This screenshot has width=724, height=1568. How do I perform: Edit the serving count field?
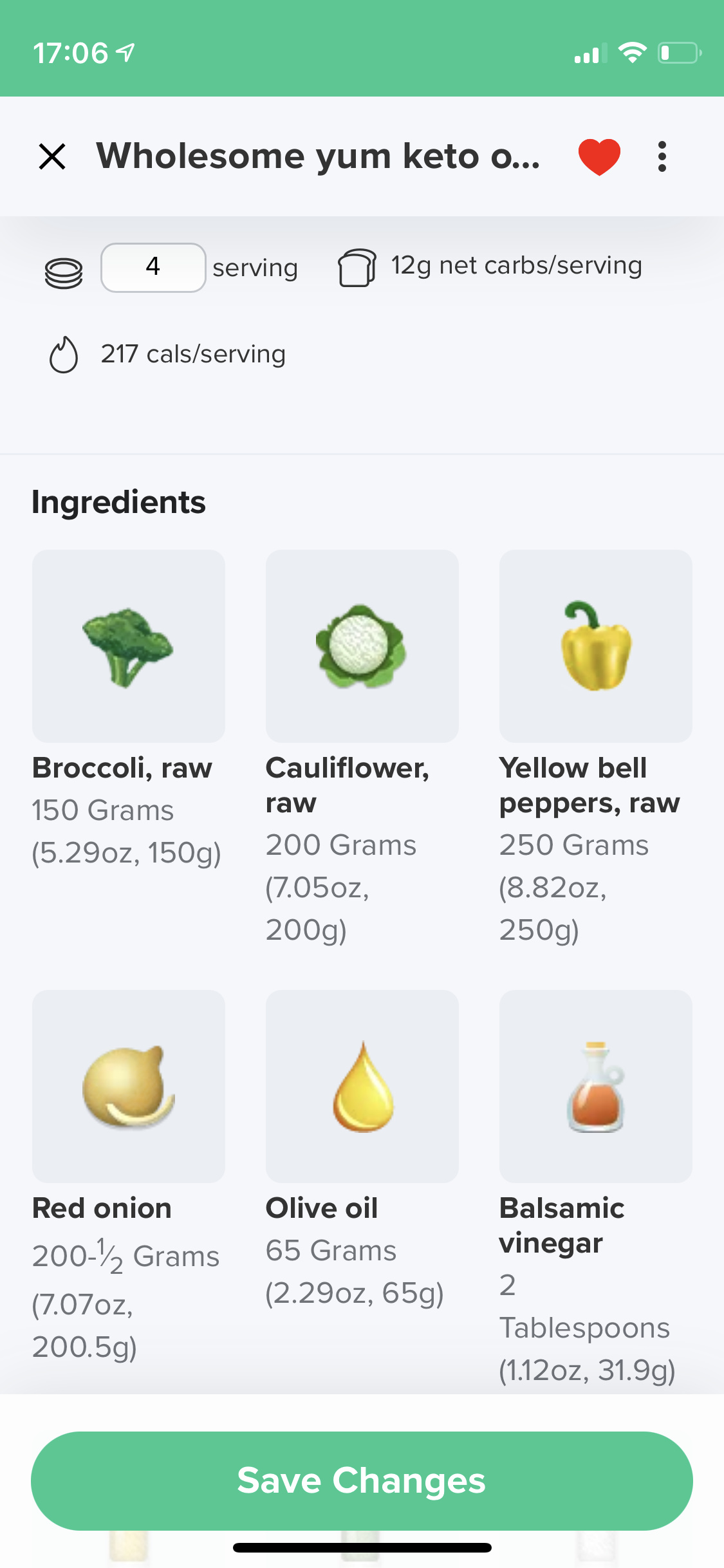pyautogui.click(x=153, y=267)
